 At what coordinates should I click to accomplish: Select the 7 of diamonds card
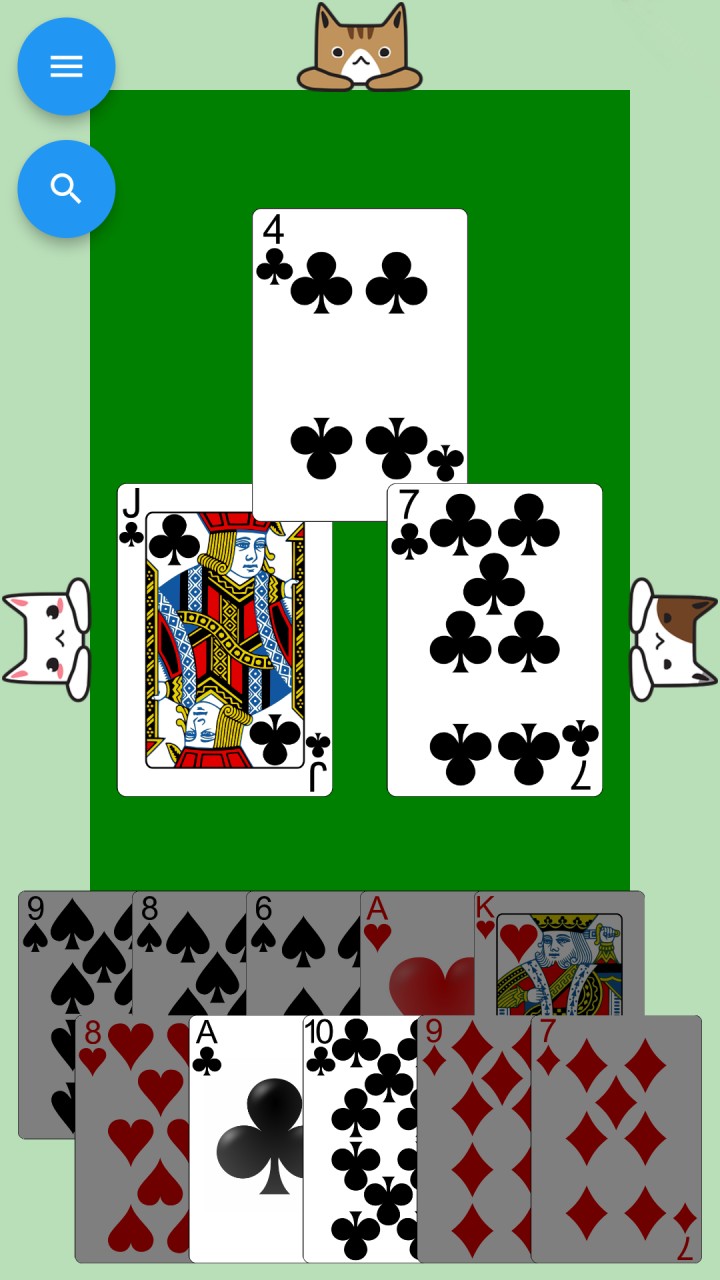click(616, 1139)
